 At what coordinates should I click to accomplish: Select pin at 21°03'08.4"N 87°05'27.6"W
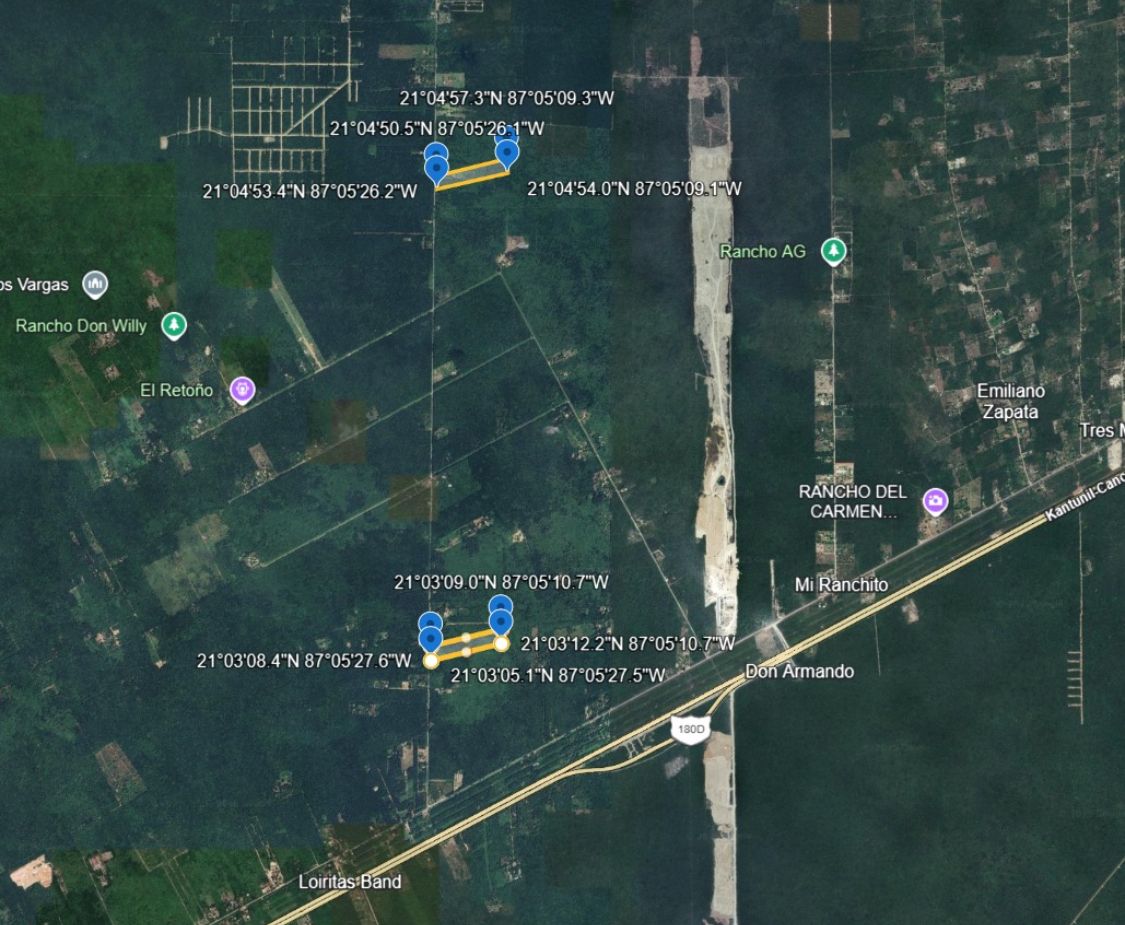430,637
